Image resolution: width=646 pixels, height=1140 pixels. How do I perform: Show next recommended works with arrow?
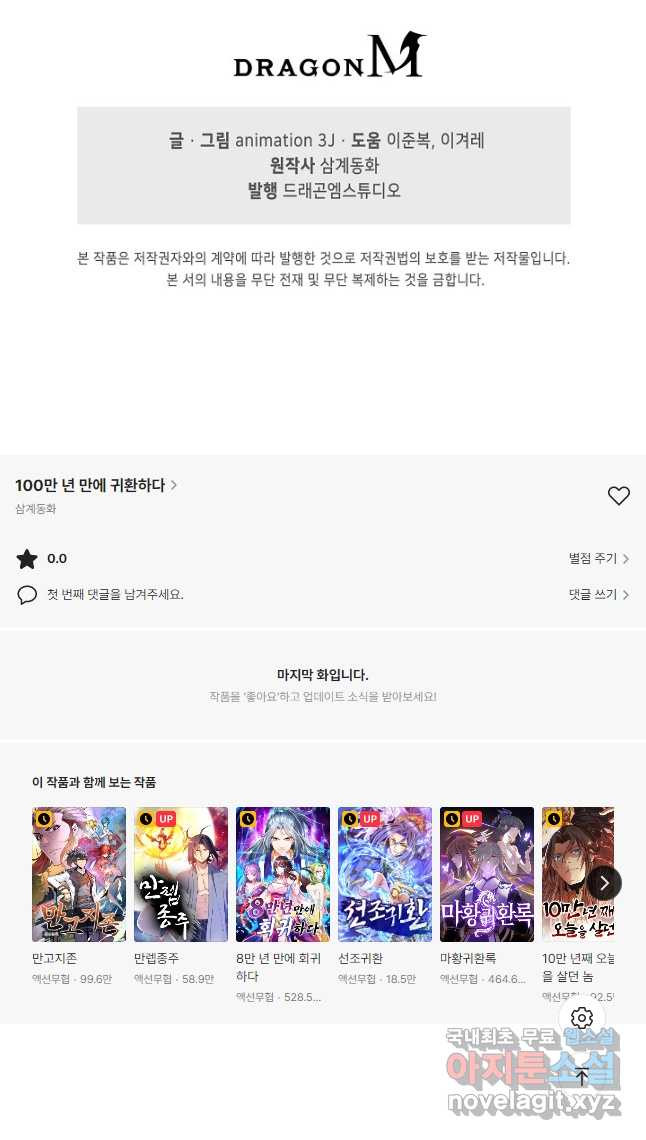click(x=604, y=883)
